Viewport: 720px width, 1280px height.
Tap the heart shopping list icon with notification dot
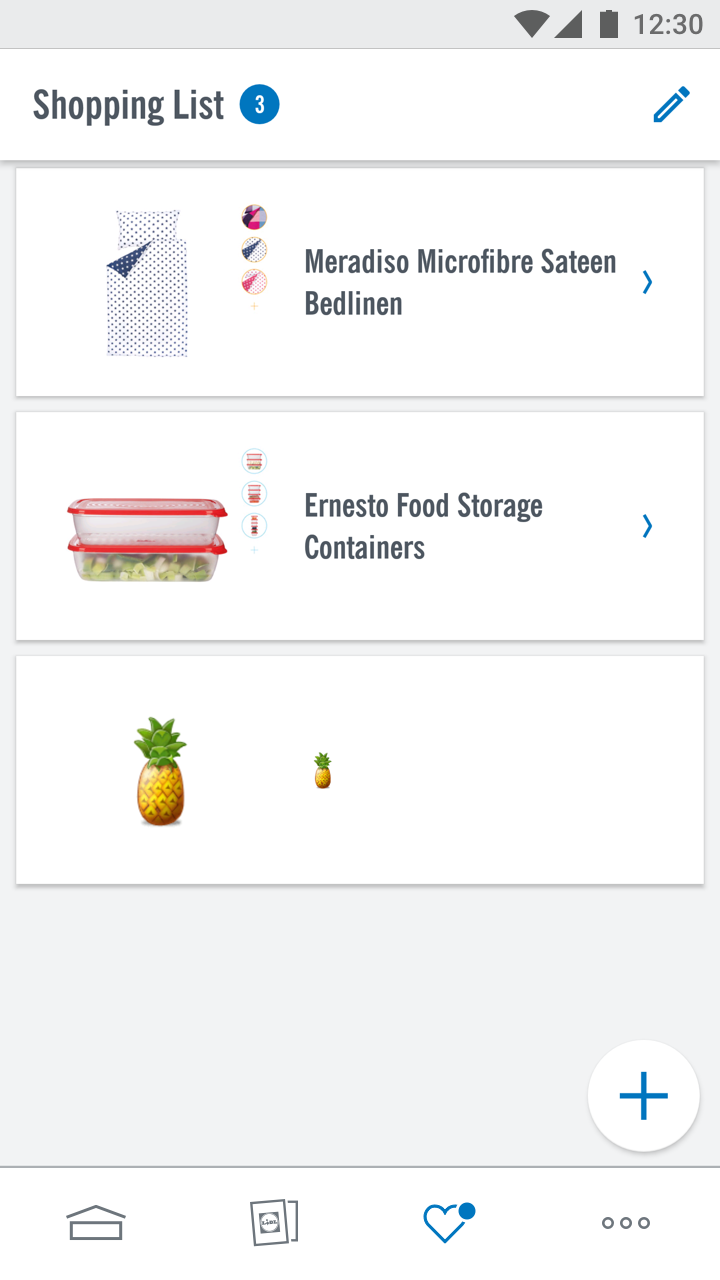447,1221
